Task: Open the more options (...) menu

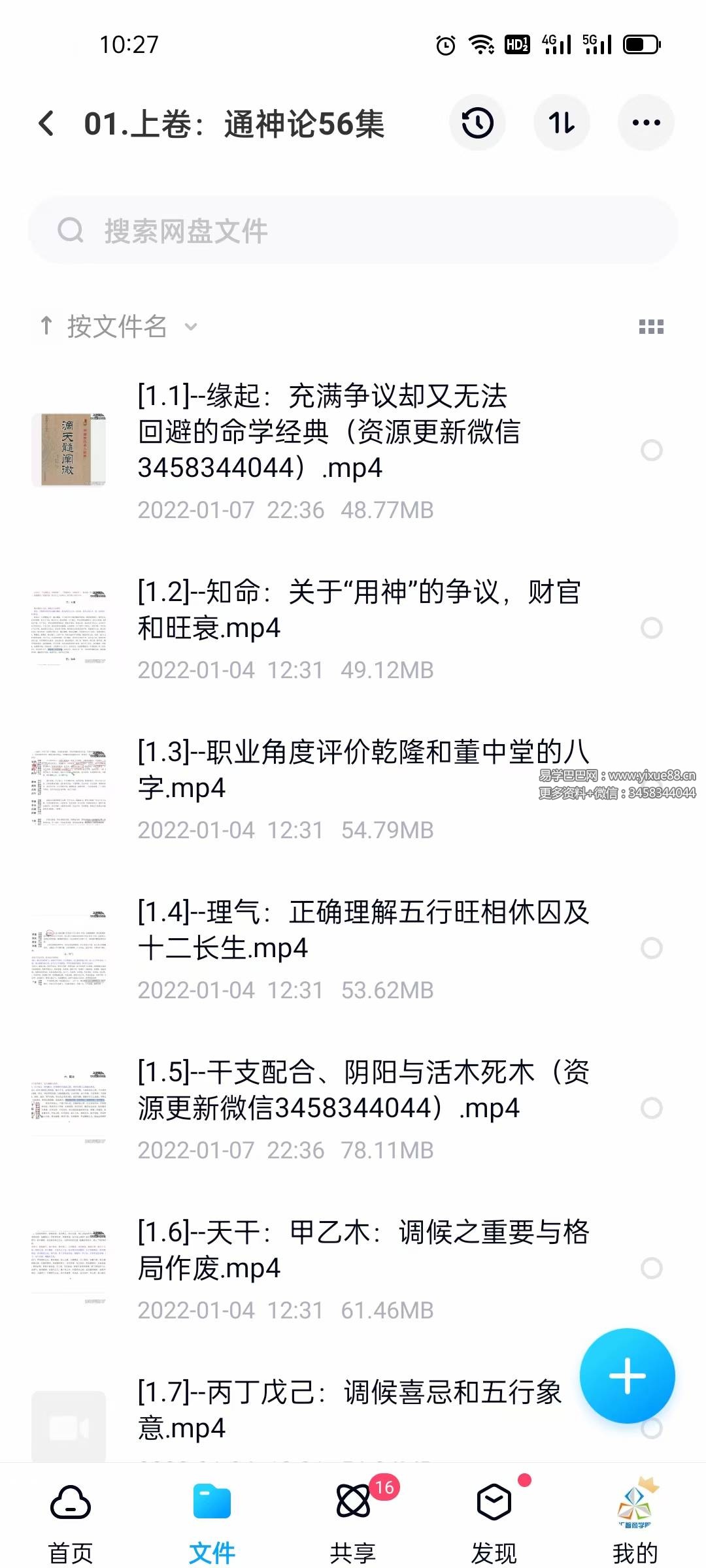Action: coord(645,123)
